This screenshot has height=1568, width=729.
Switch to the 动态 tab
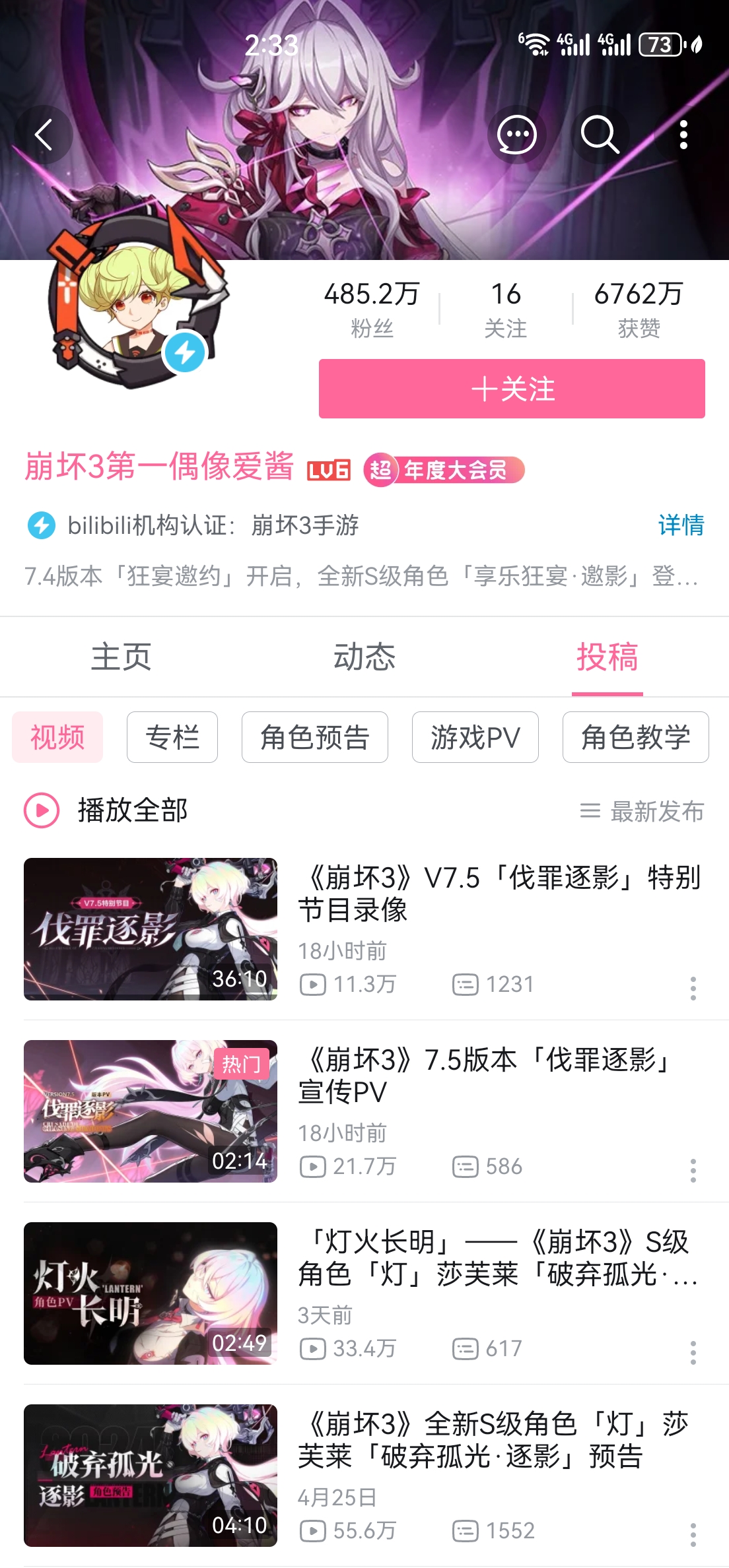364,657
